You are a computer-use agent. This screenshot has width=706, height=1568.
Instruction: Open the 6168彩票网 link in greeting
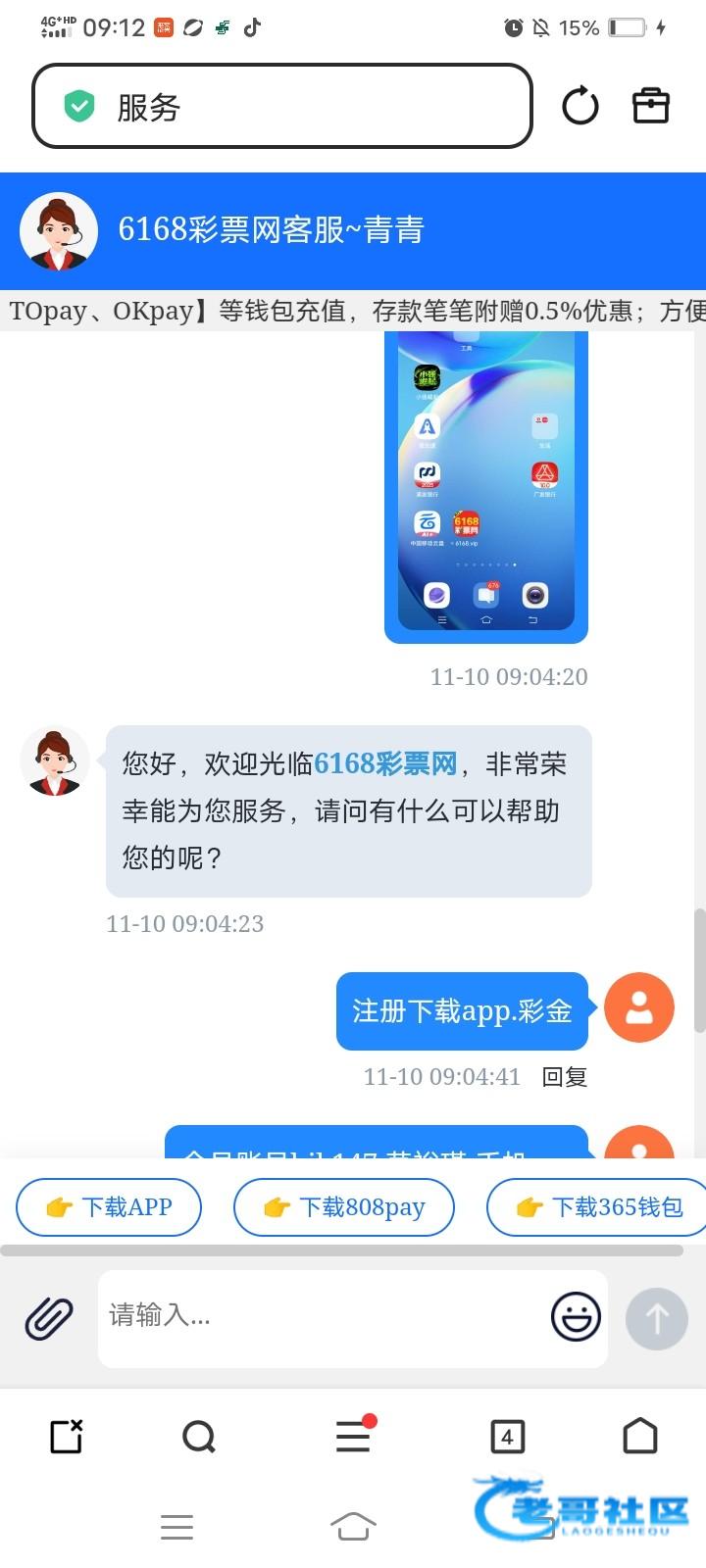click(386, 763)
